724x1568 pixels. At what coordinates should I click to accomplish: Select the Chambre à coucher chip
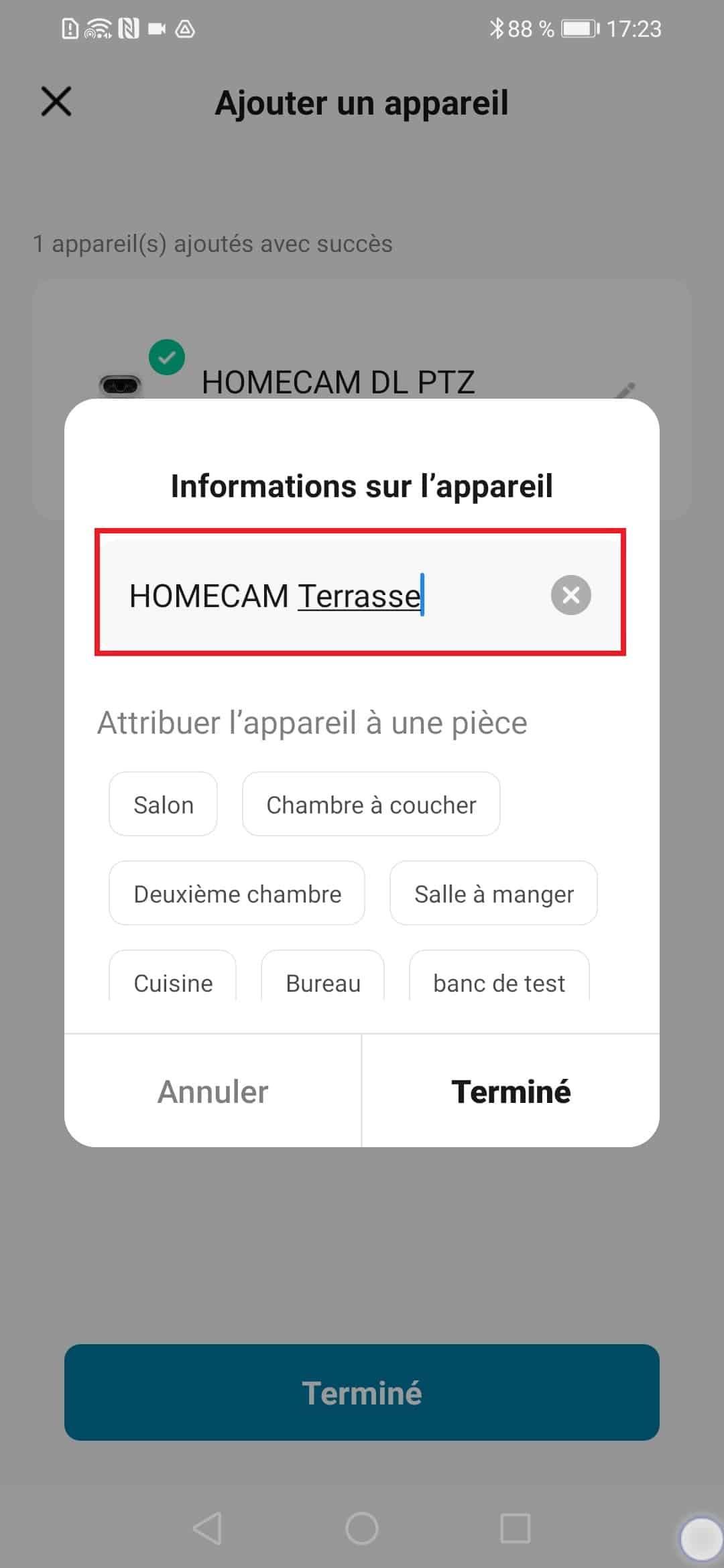pyautogui.click(x=371, y=804)
